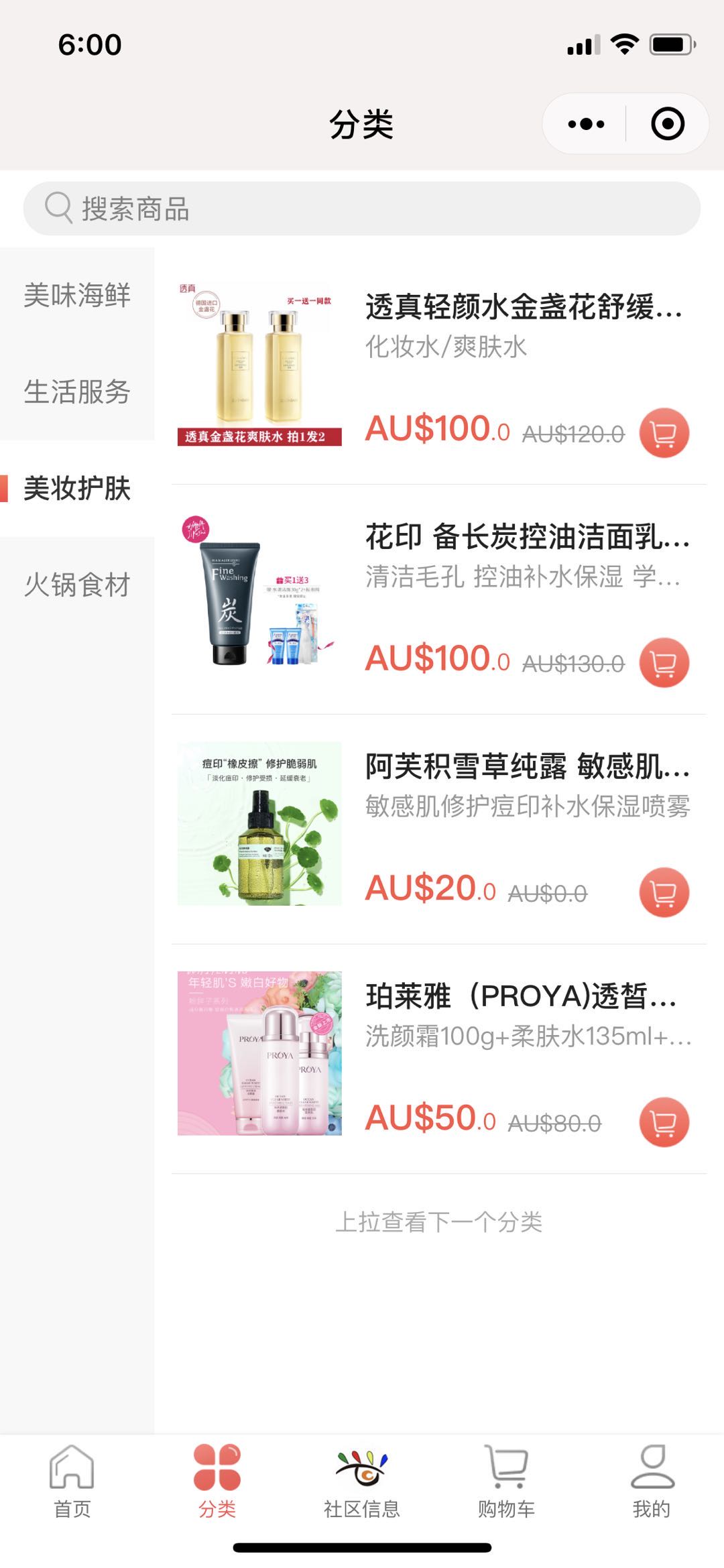Add 花印备长炭控油洁面乳 to cart
The width and height of the screenshot is (724, 1568).
(664, 663)
